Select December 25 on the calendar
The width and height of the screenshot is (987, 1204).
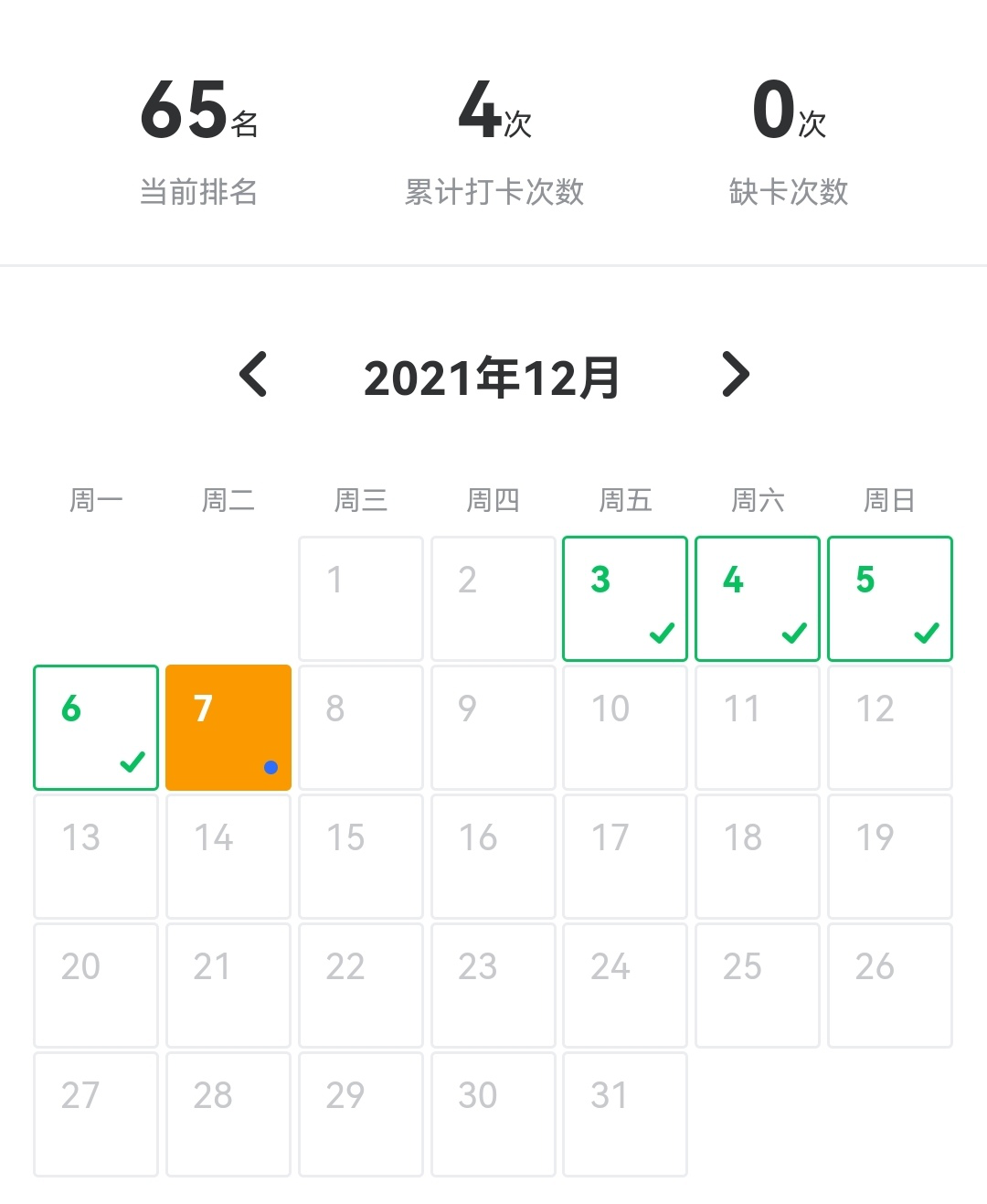758,986
